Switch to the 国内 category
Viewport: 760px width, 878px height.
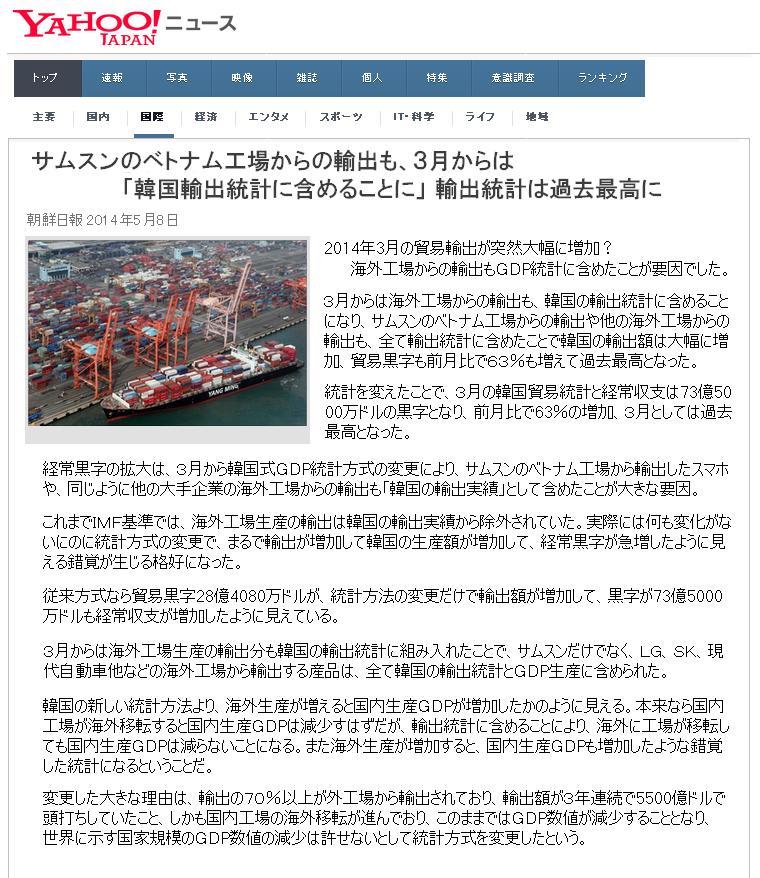(98, 117)
